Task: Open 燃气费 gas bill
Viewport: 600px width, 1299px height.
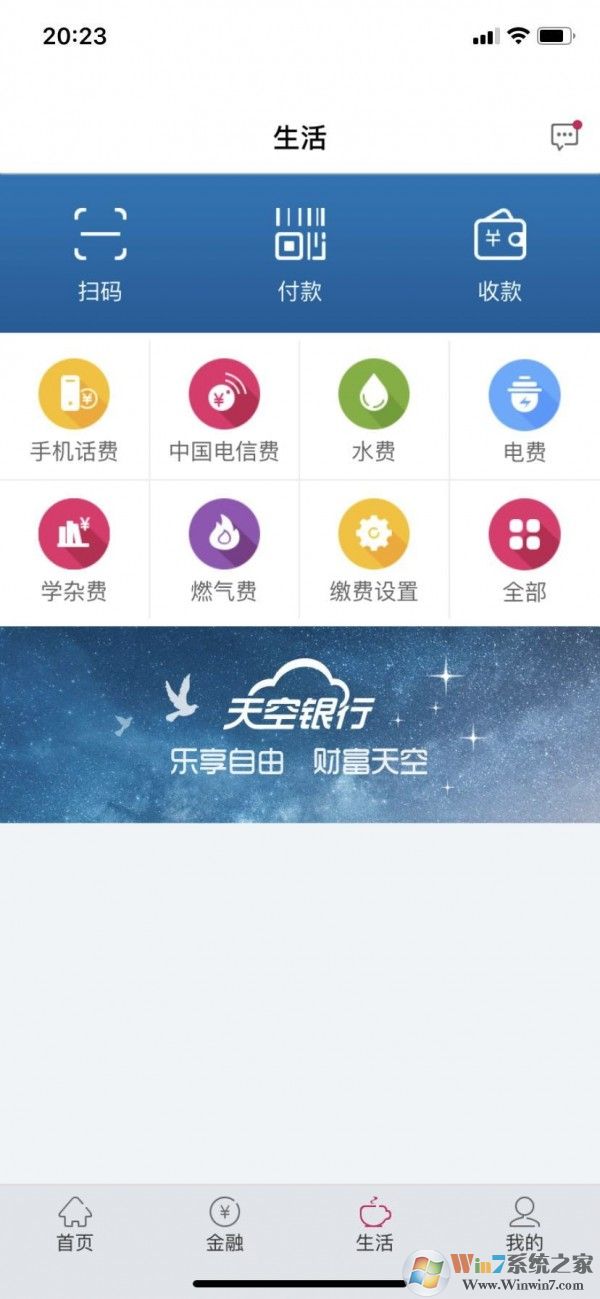Action: pyautogui.click(x=224, y=550)
